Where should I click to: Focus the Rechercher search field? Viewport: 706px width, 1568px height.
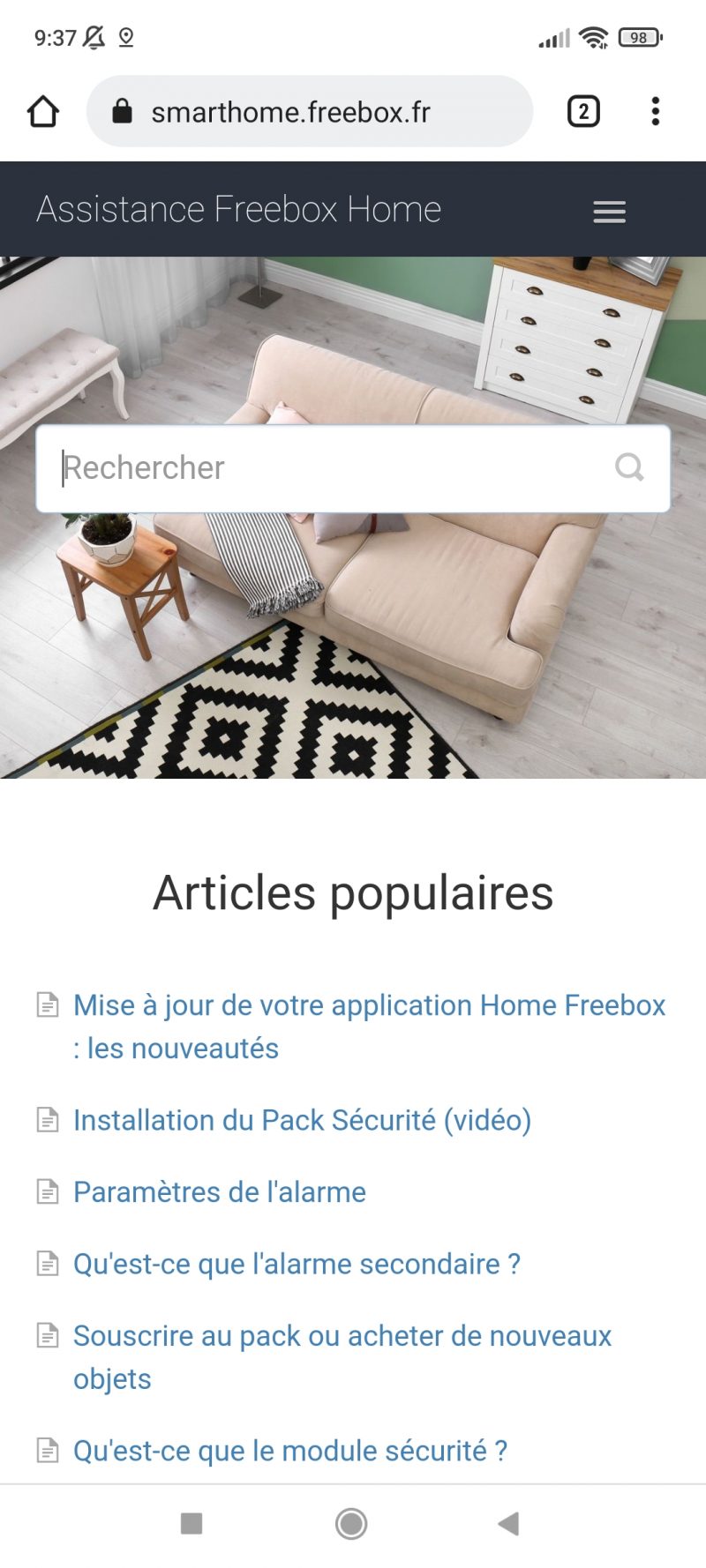[327, 468]
